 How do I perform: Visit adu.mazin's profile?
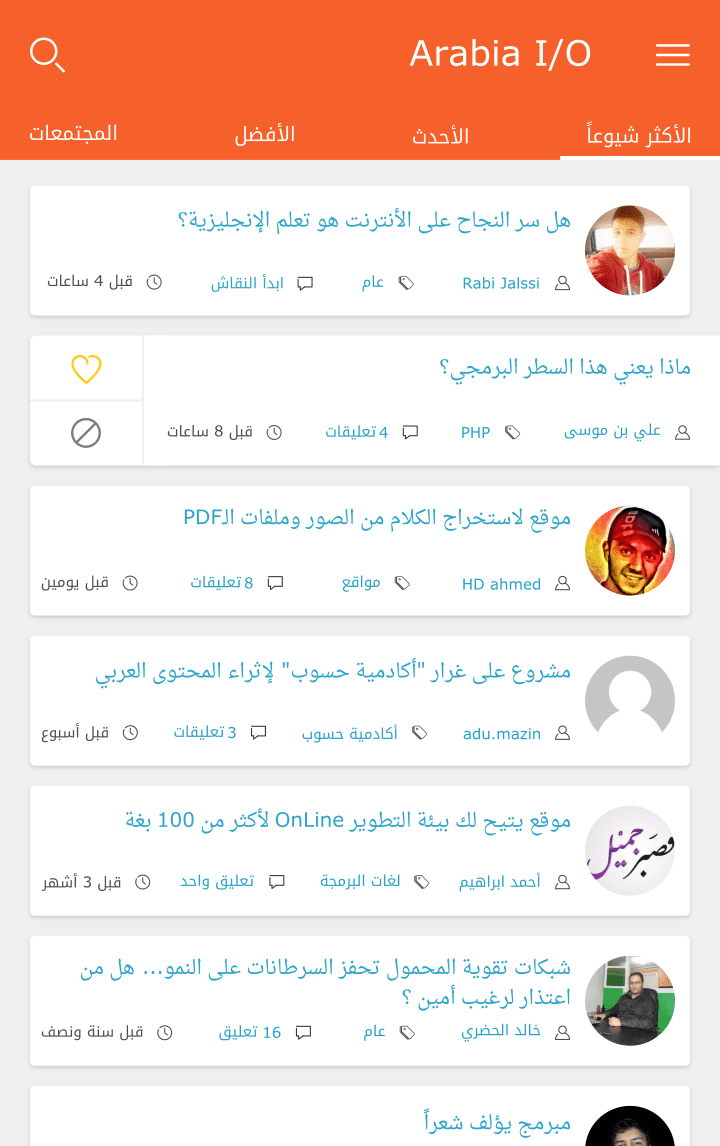pos(502,733)
